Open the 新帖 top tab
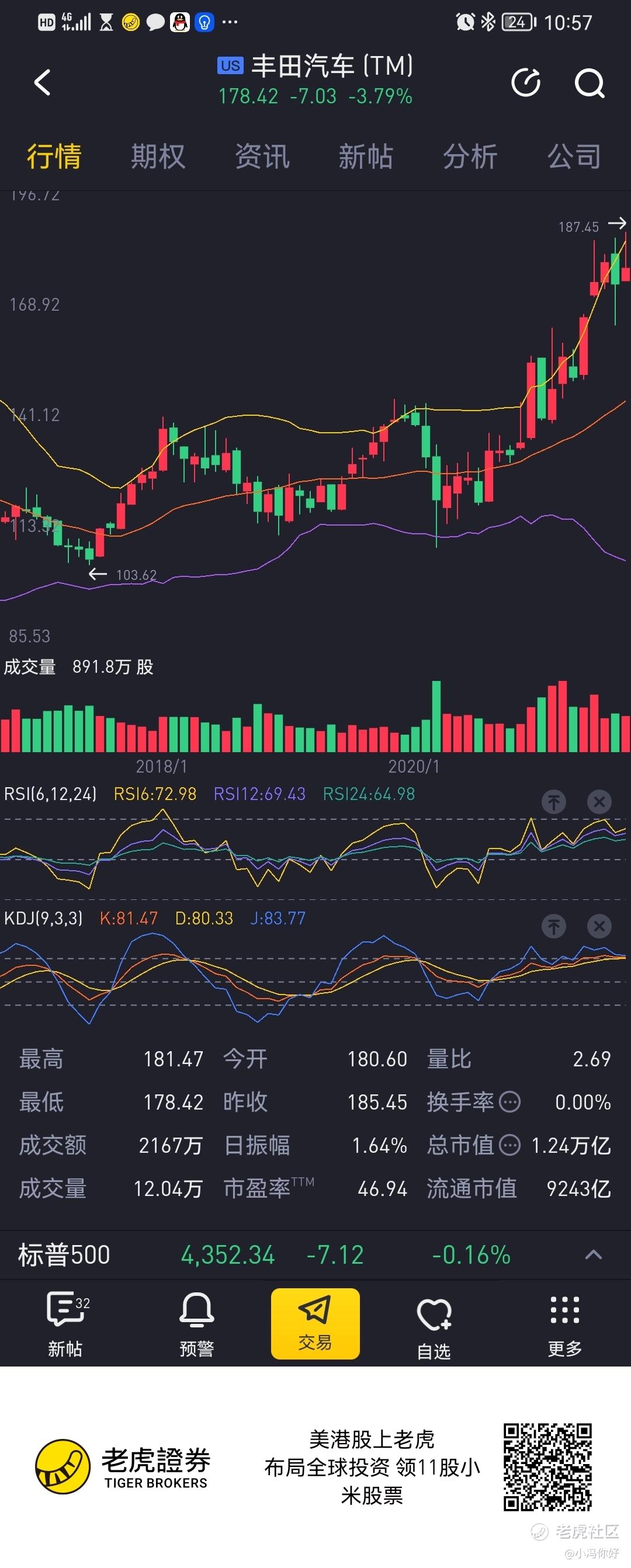The image size is (631, 1568). click(x=365, y=157)
